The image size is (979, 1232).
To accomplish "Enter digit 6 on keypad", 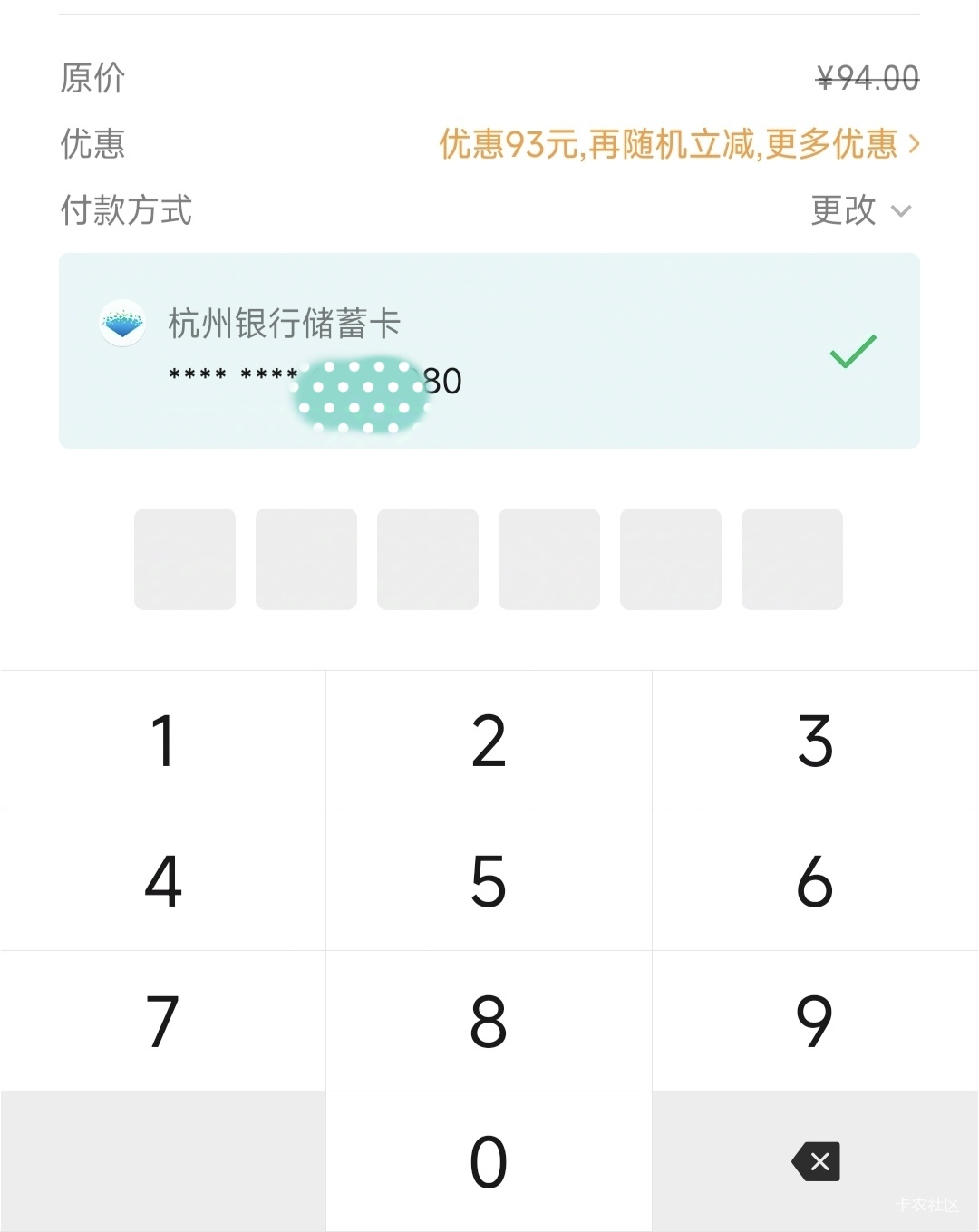I will pyautogui.click(x=815, y=881).
